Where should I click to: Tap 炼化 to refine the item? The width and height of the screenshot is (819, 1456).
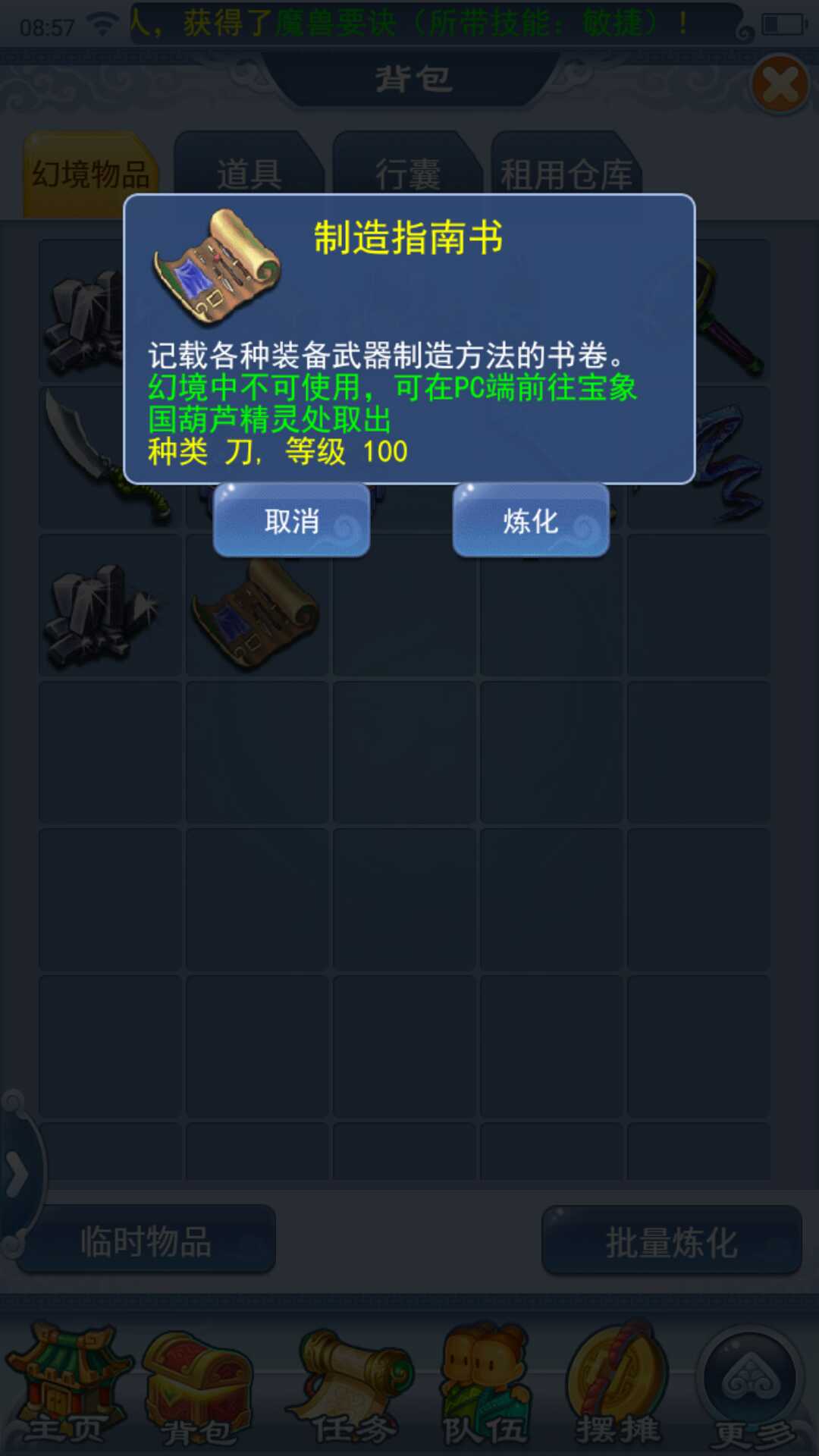tap(531, 521)
